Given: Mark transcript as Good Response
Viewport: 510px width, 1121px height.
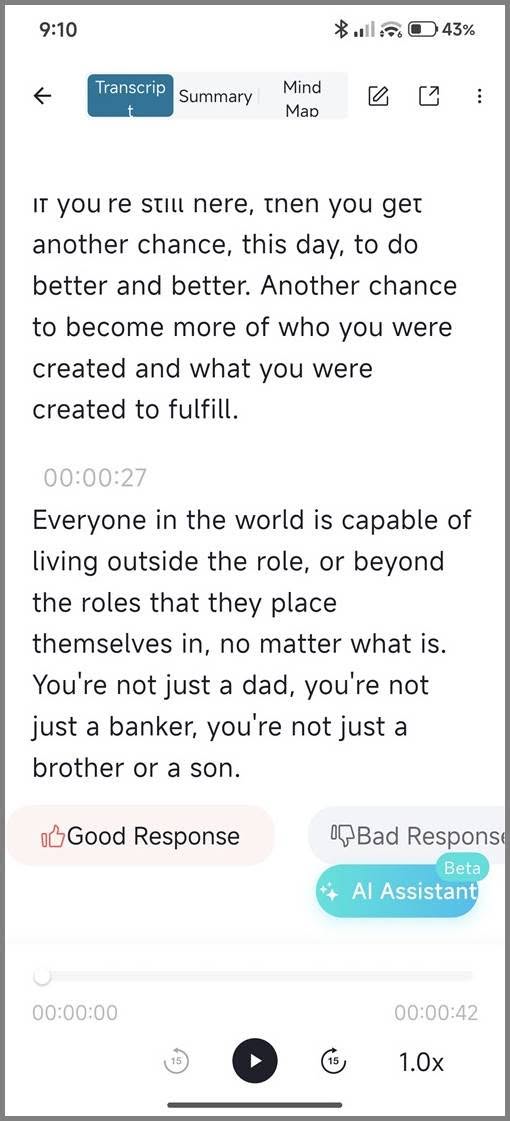Looking at the screenshot, I should coord(141,836).
